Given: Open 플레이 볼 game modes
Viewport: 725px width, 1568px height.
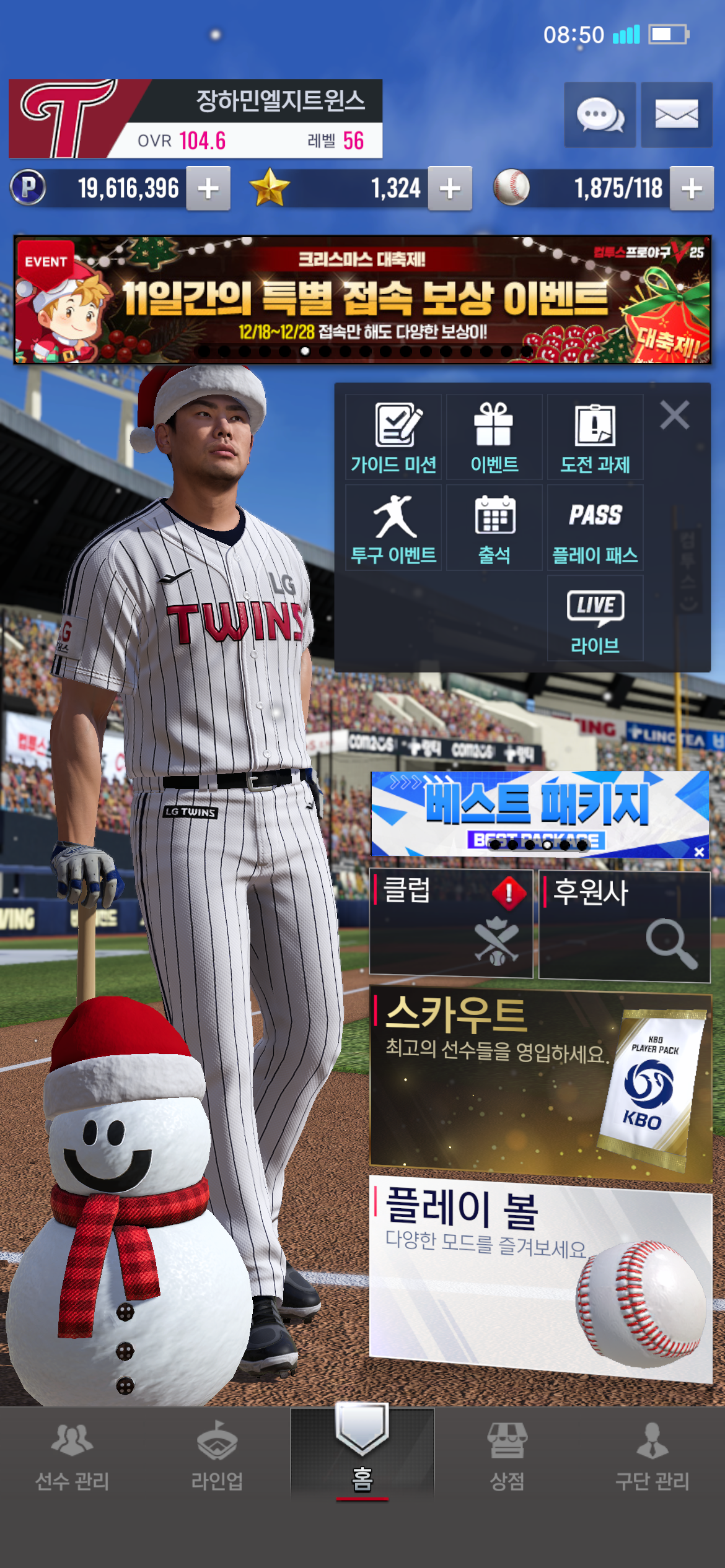Looking at the screenshot, I should coord(539,1276).
